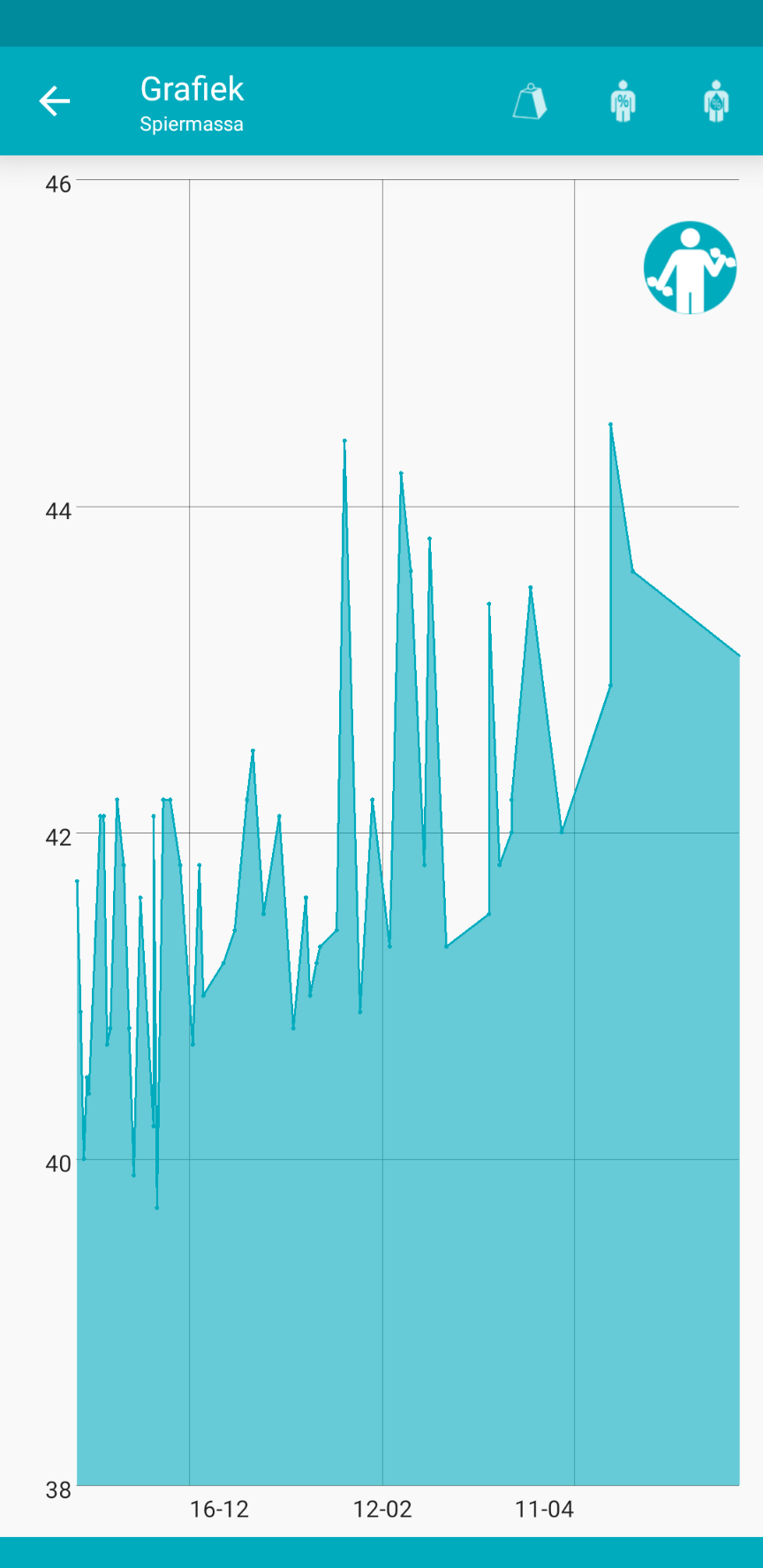Show the body water percentage graph
This screenshot has height=1568, width=763.
pyautogui.click(x=716, y=102)
